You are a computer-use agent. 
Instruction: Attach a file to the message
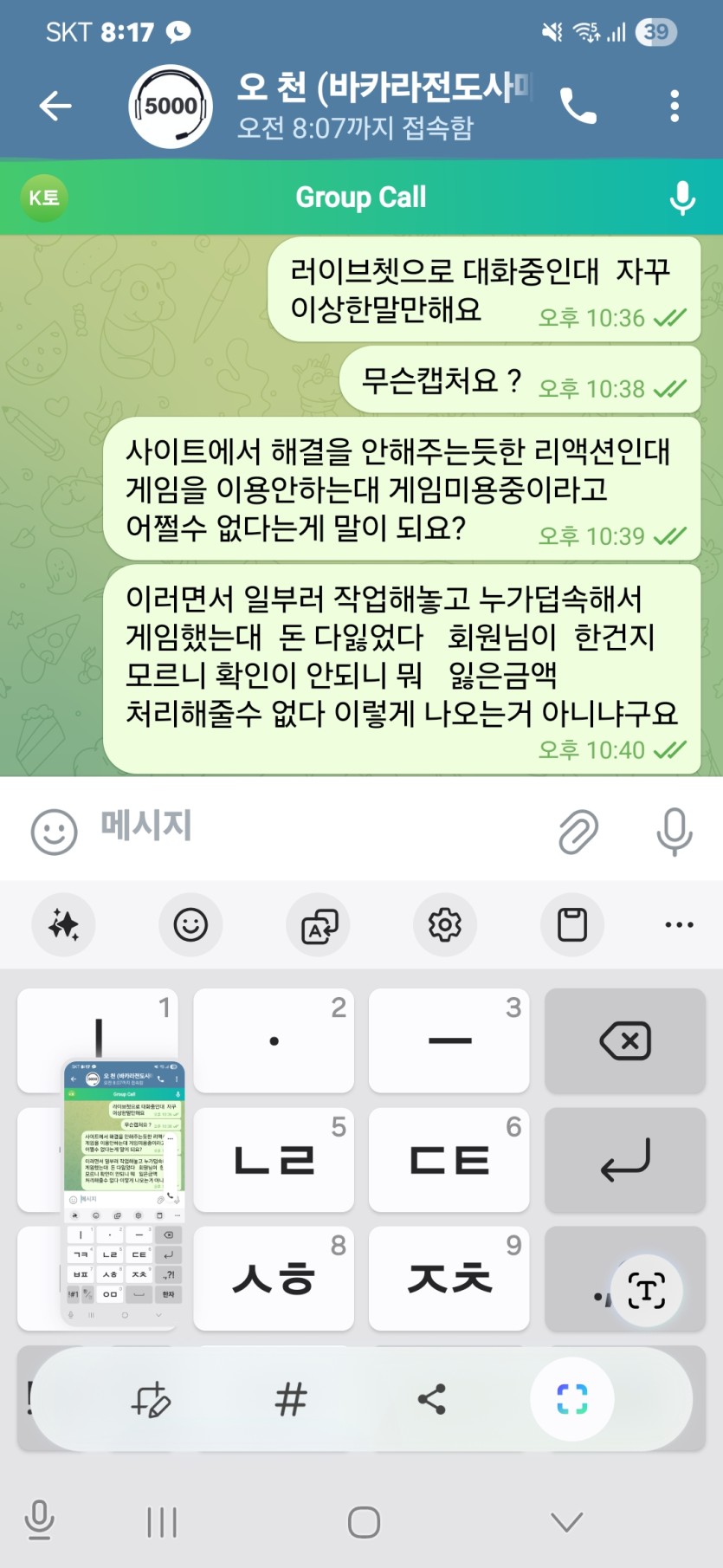578,832
